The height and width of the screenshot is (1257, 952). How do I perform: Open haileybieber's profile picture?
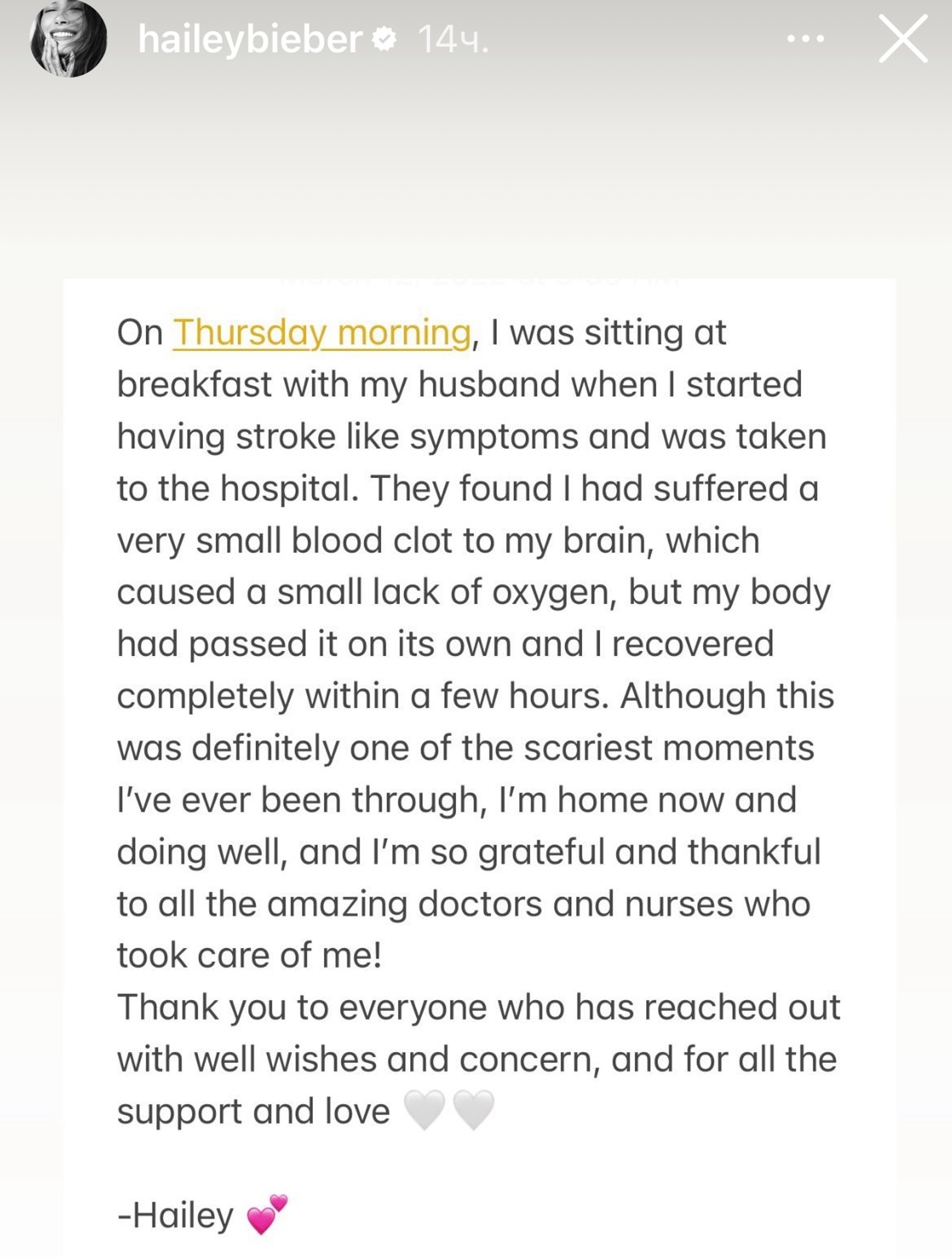[68, 39]
